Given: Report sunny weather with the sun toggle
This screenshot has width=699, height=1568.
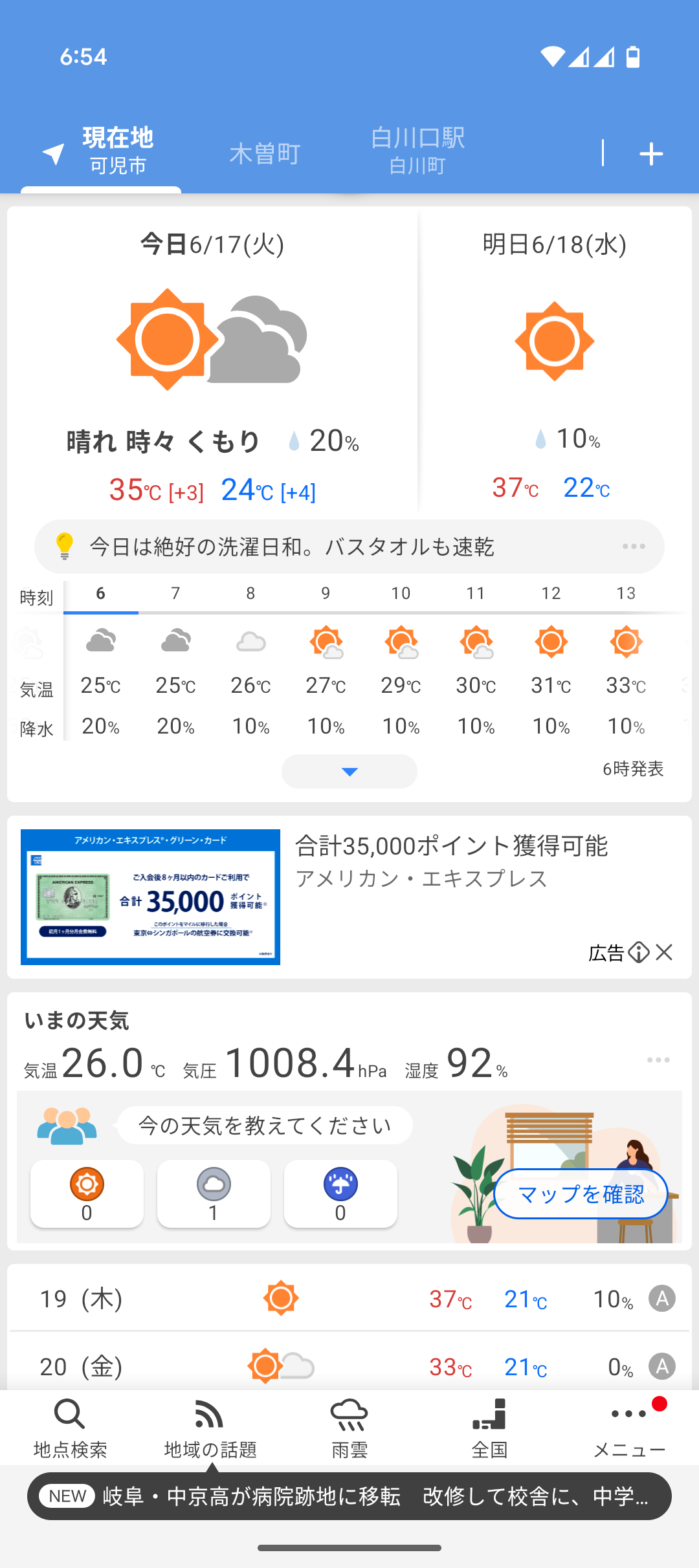Looking at the screenshot, I should pyautogui.click(x=86, y=1193).
